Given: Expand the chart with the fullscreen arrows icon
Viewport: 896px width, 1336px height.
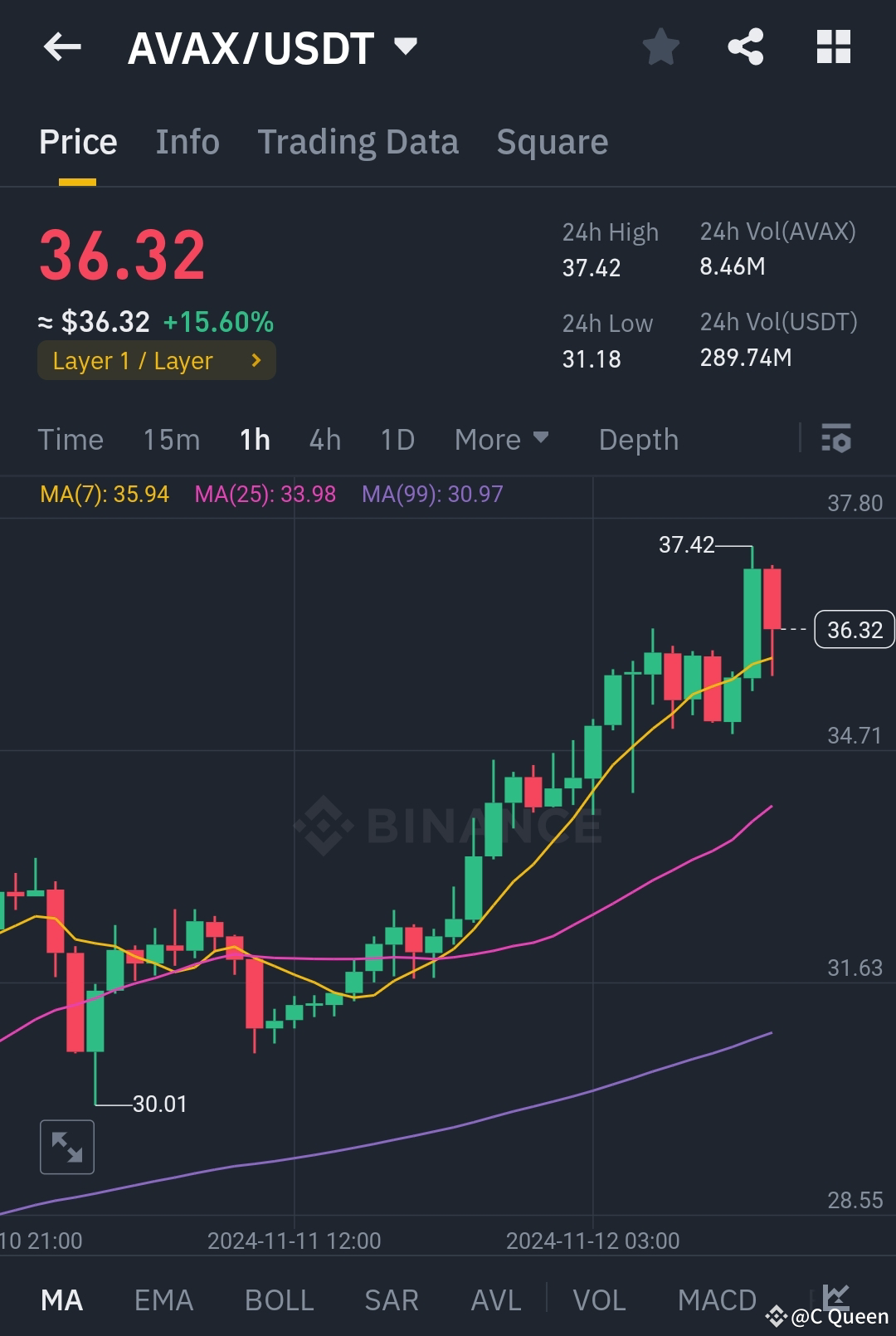Looking at the screenshot, I should pos(66,1147).
